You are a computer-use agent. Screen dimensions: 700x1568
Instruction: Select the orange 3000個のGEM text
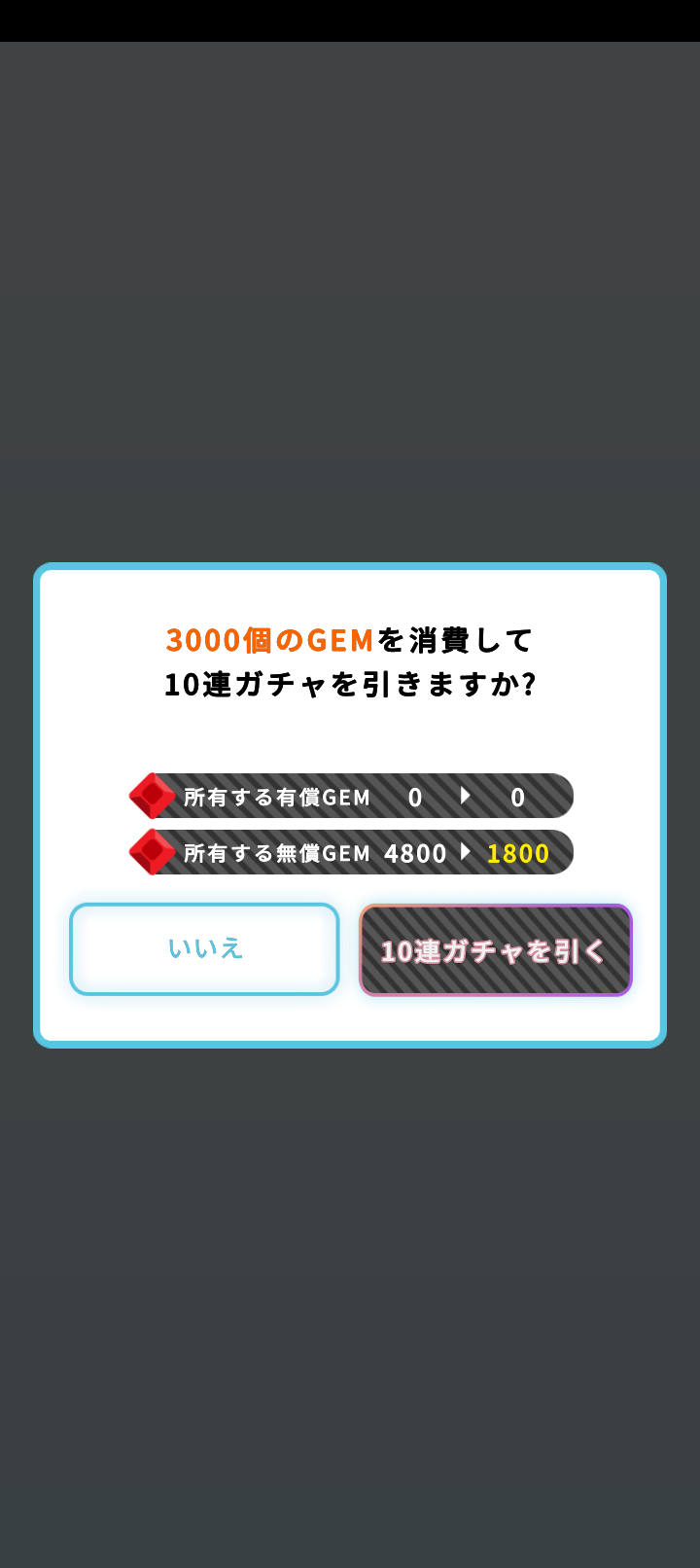(272, 640)
